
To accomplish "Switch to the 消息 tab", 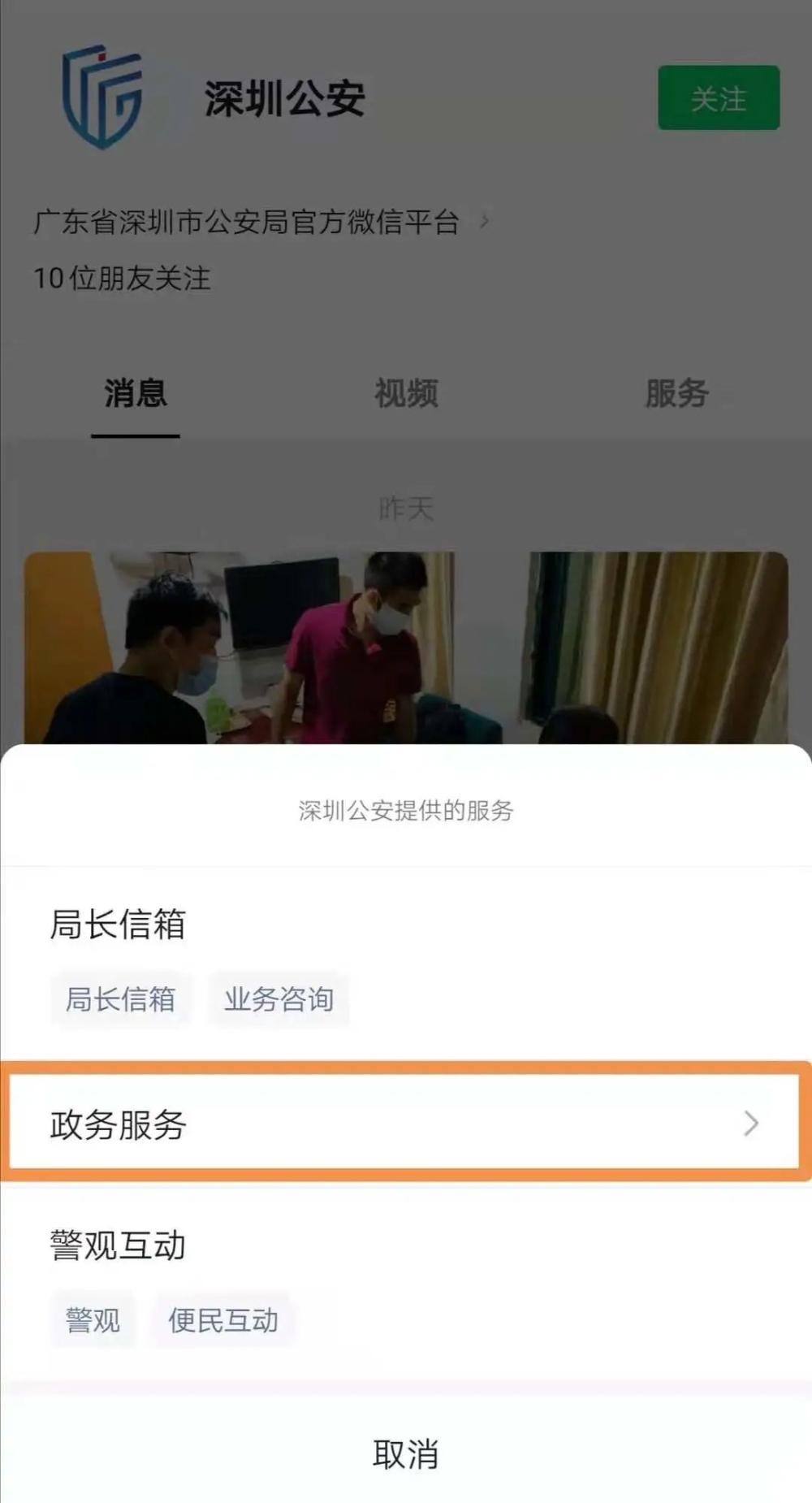I will point(136,394).
